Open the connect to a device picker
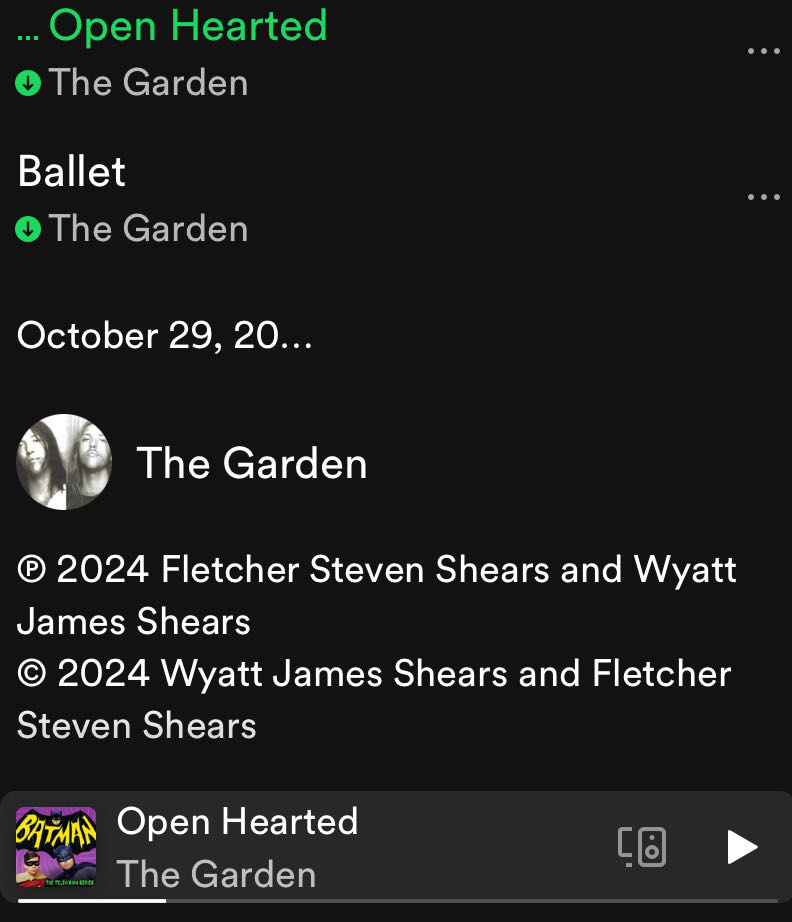 [x=642, y=847]
